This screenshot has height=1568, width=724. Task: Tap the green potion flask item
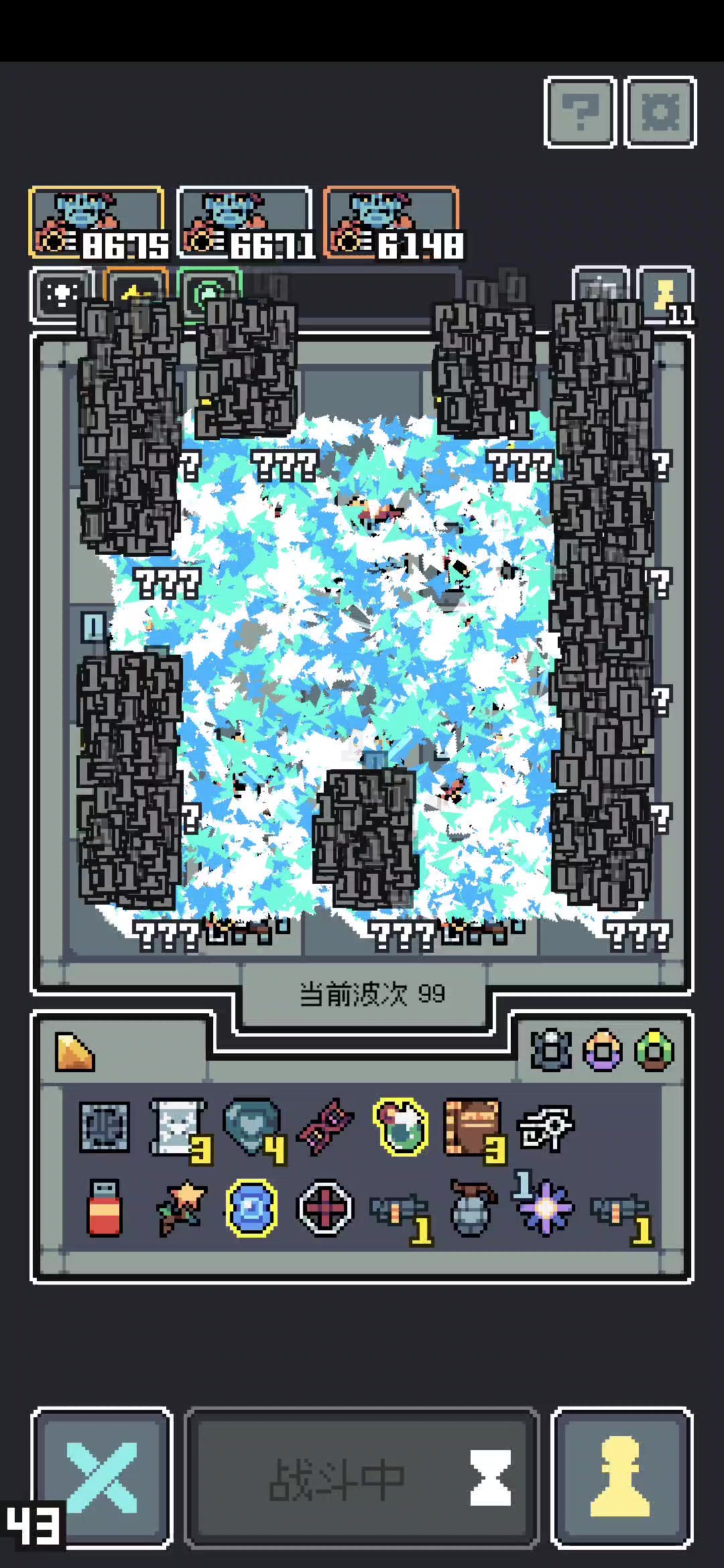(401, 1127)
